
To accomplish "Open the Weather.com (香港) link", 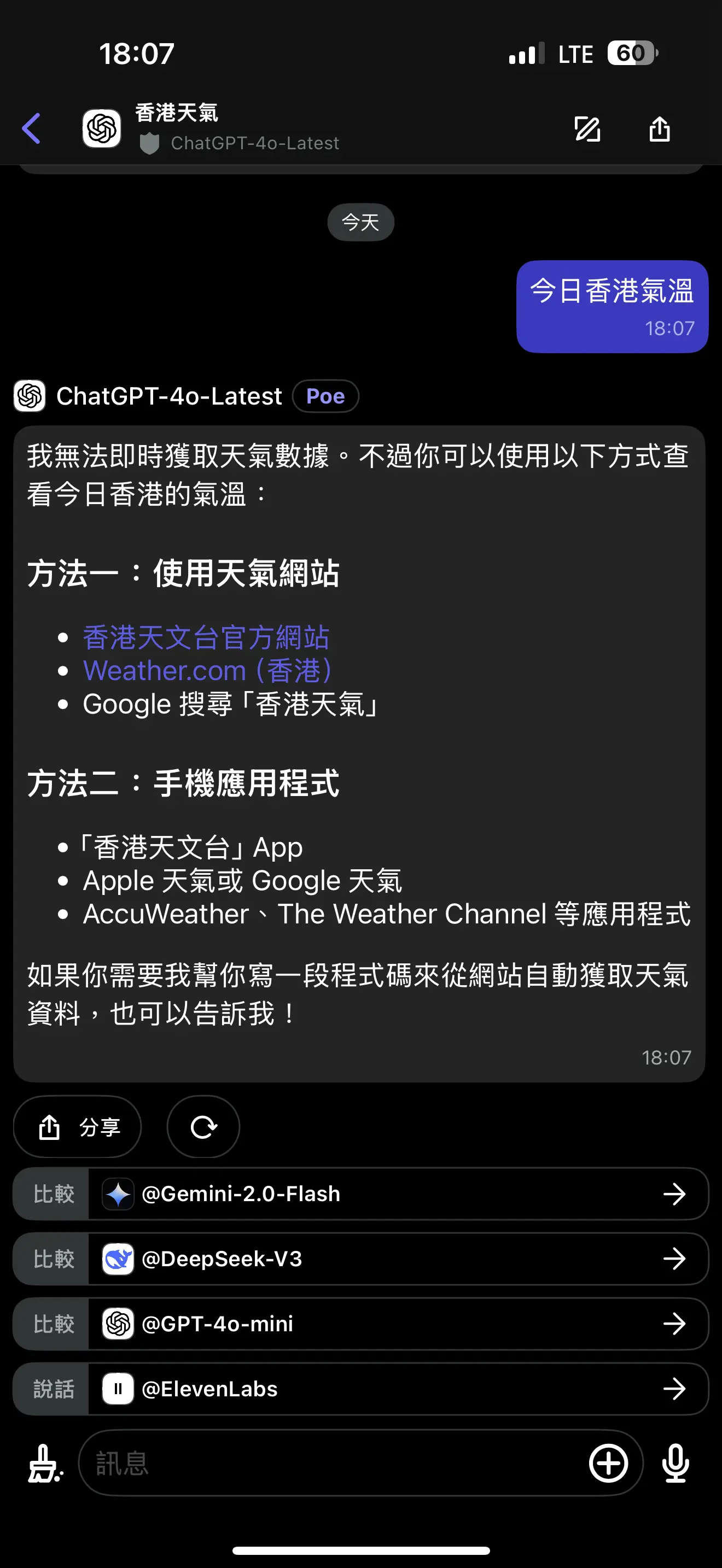I will pyautogui.click(x=208, y=670).
